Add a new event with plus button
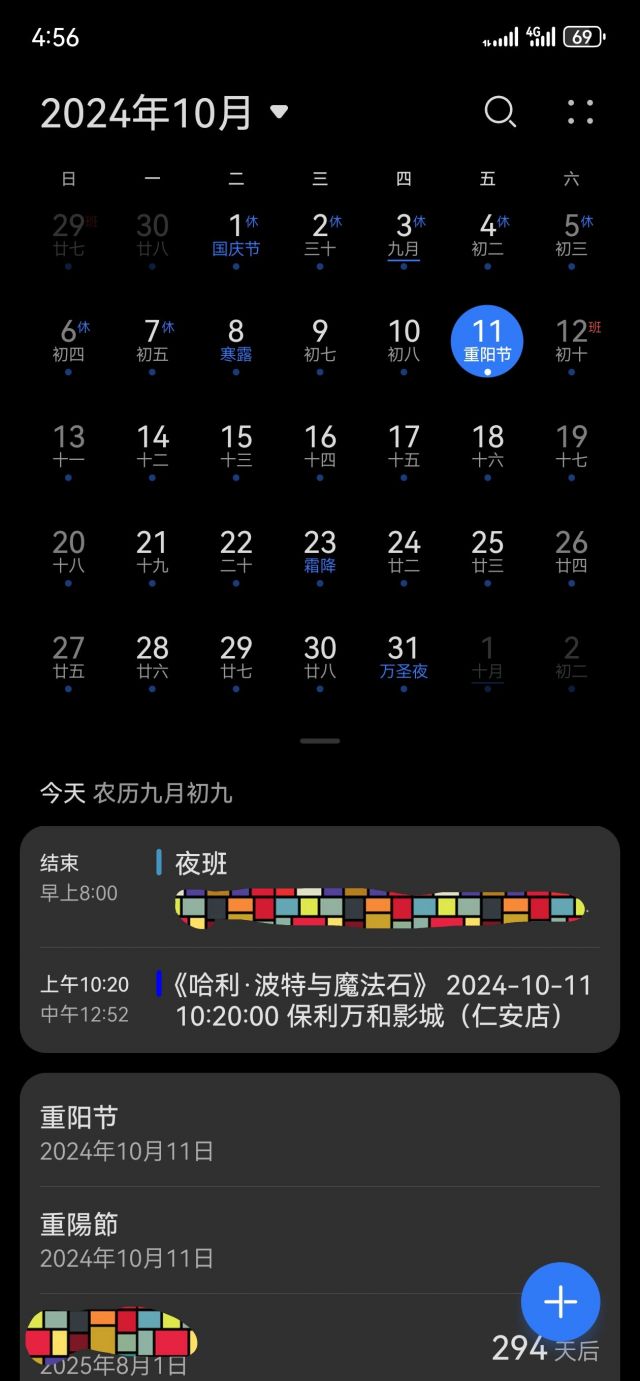 [x=560, y=1301]
